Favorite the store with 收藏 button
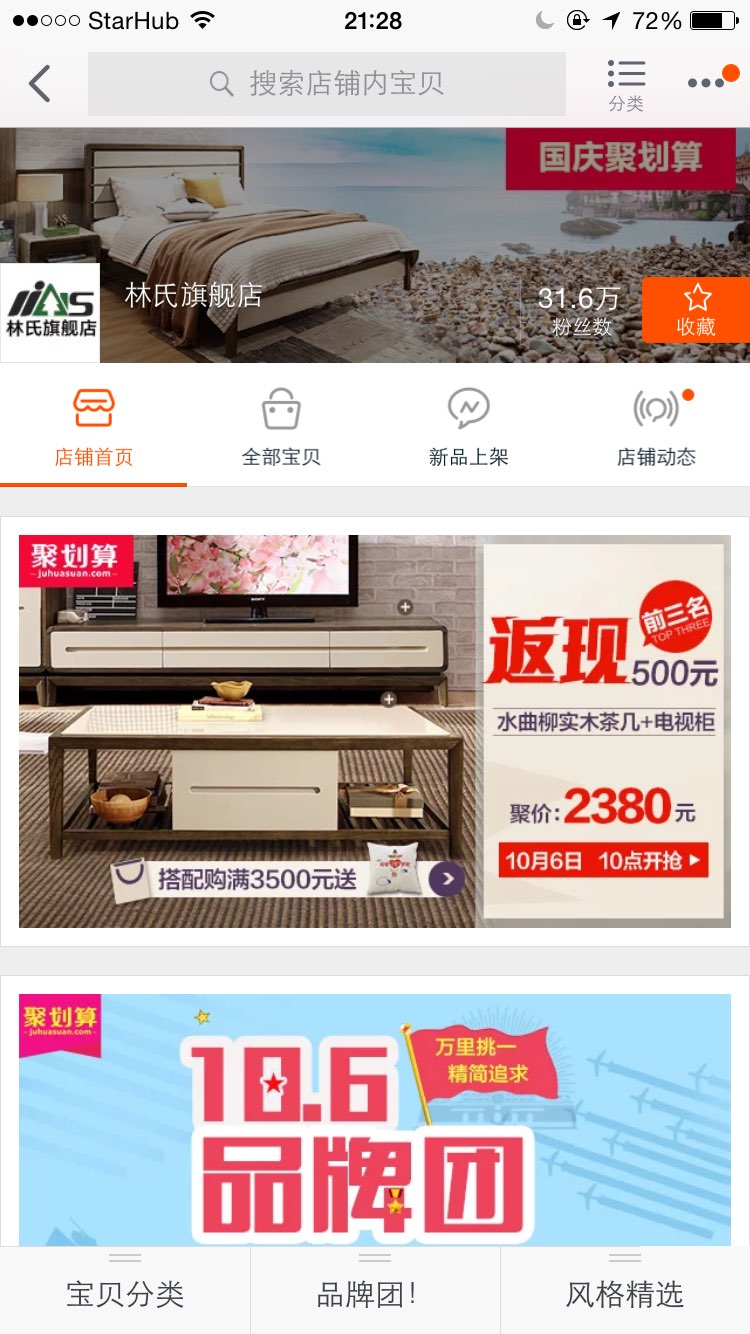The width and height of the screenshot is (750, 1334). [696, 310]
